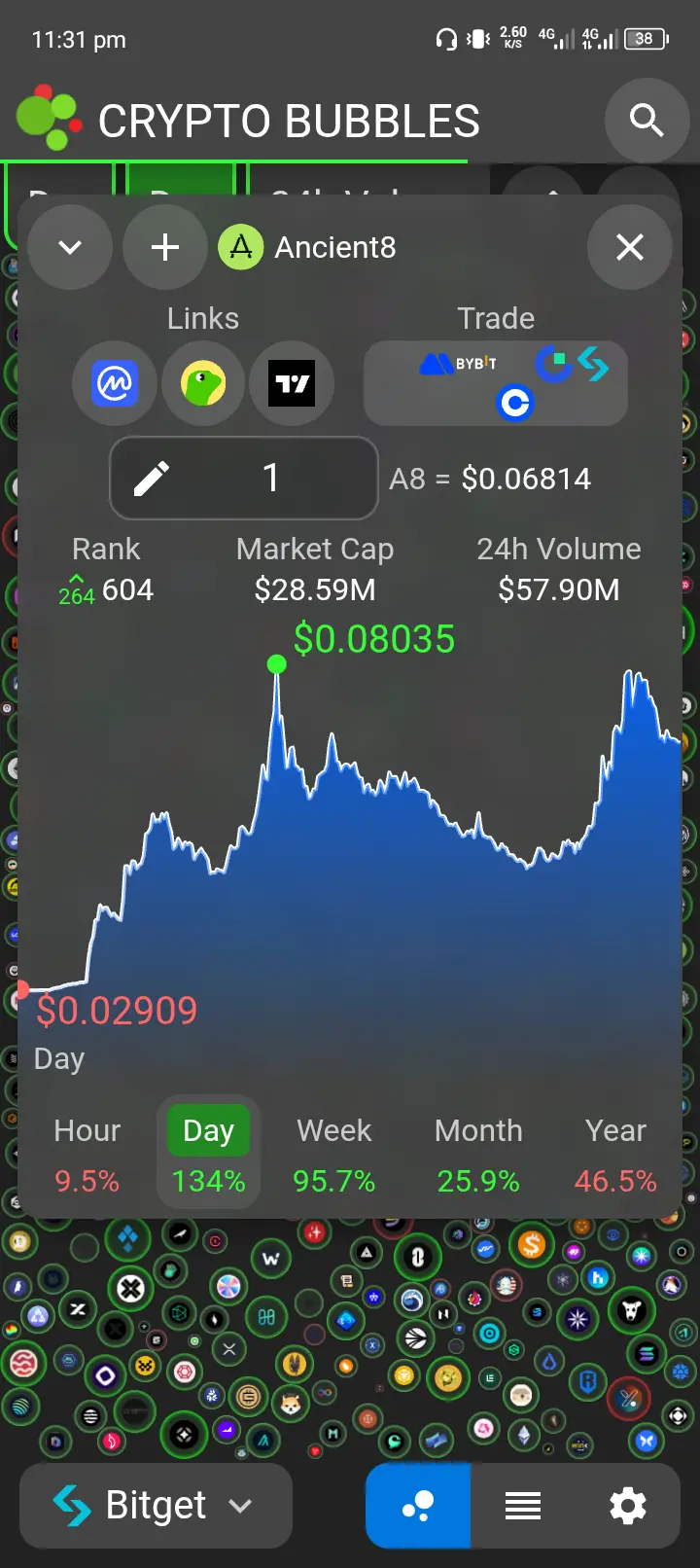Trade Ancient8 on Bybit
This screenshot has height=1568, width=700.
pos(457,365)
